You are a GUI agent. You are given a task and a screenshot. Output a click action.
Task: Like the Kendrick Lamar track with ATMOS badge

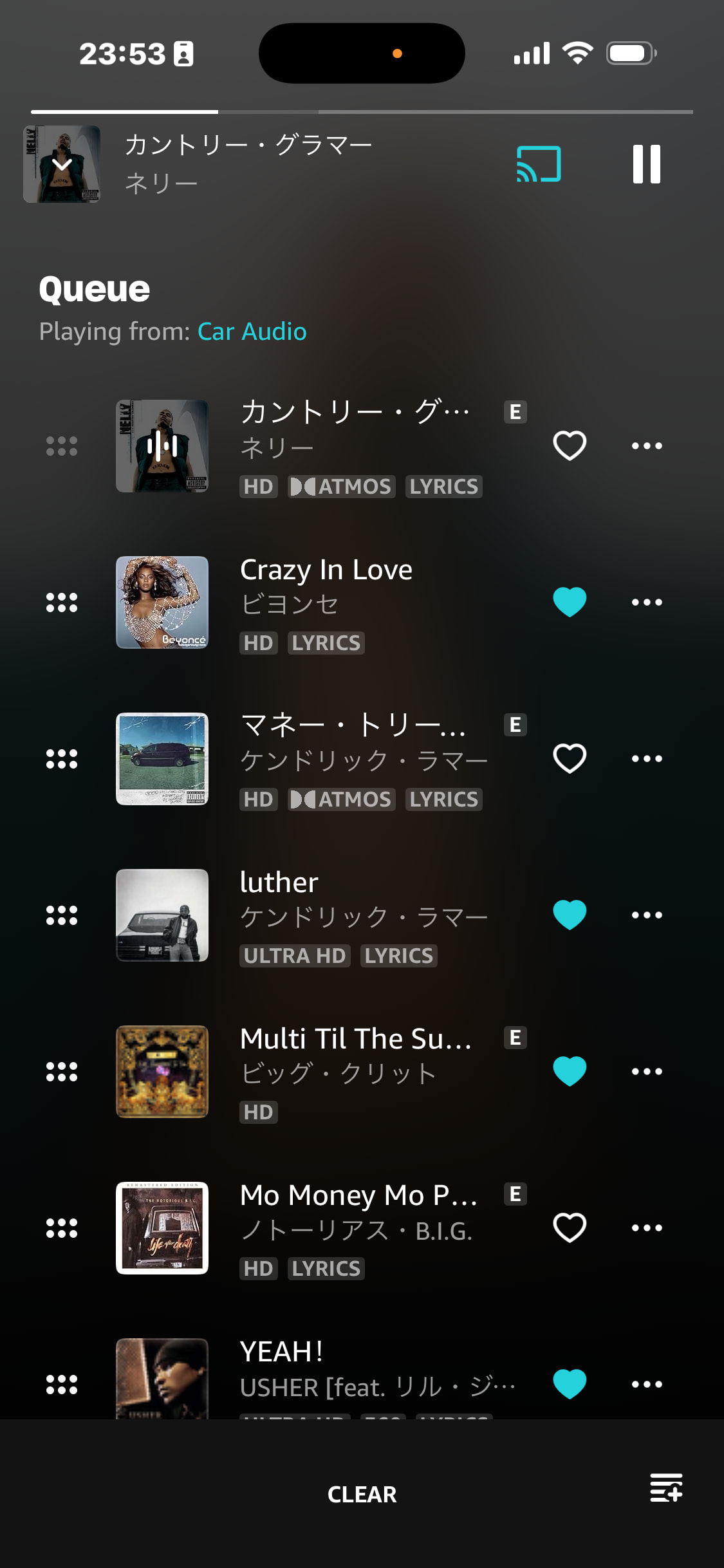(x=570, y=759)
